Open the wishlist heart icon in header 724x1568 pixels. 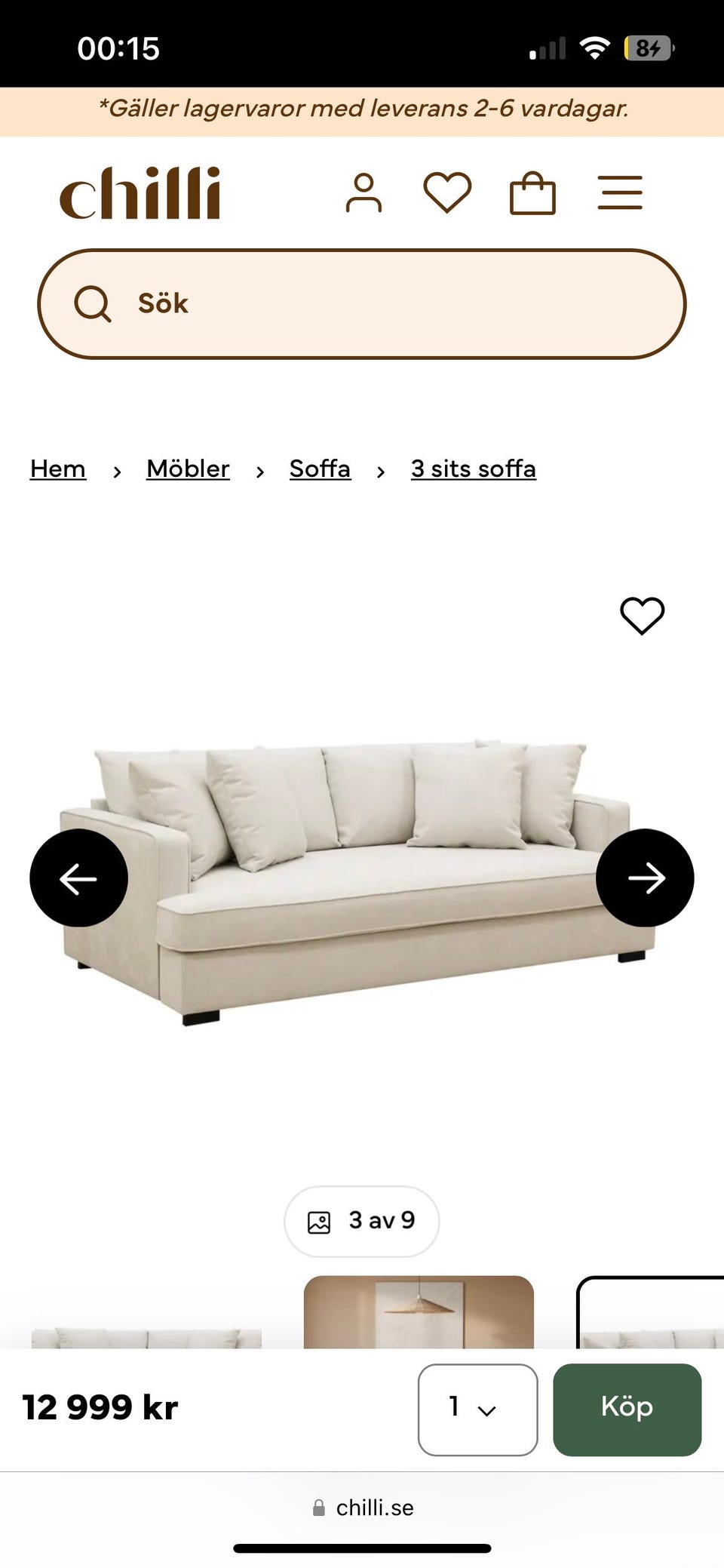coord(447,193)
